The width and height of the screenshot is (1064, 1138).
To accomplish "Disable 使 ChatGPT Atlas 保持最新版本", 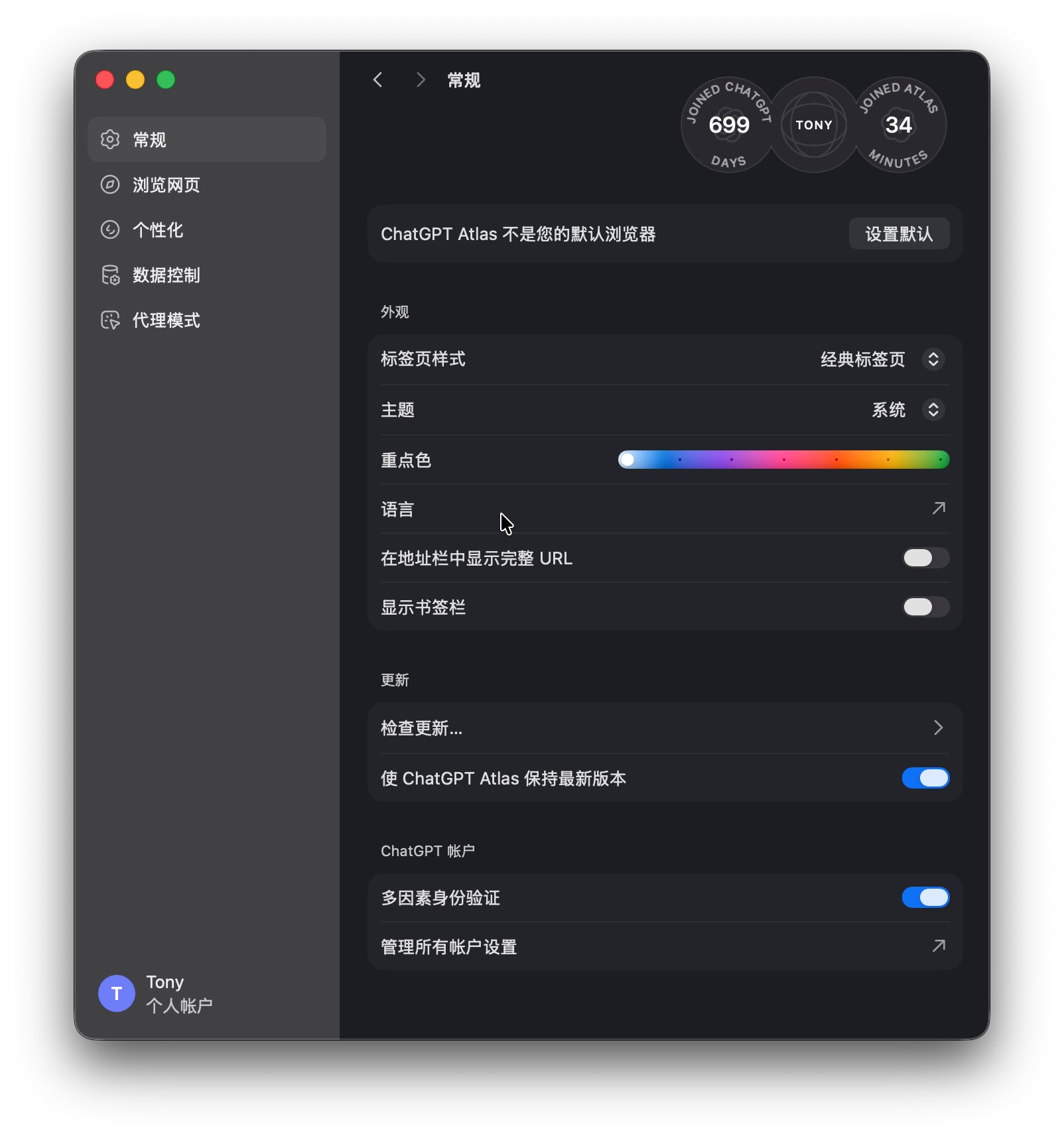I will [925, 779].
